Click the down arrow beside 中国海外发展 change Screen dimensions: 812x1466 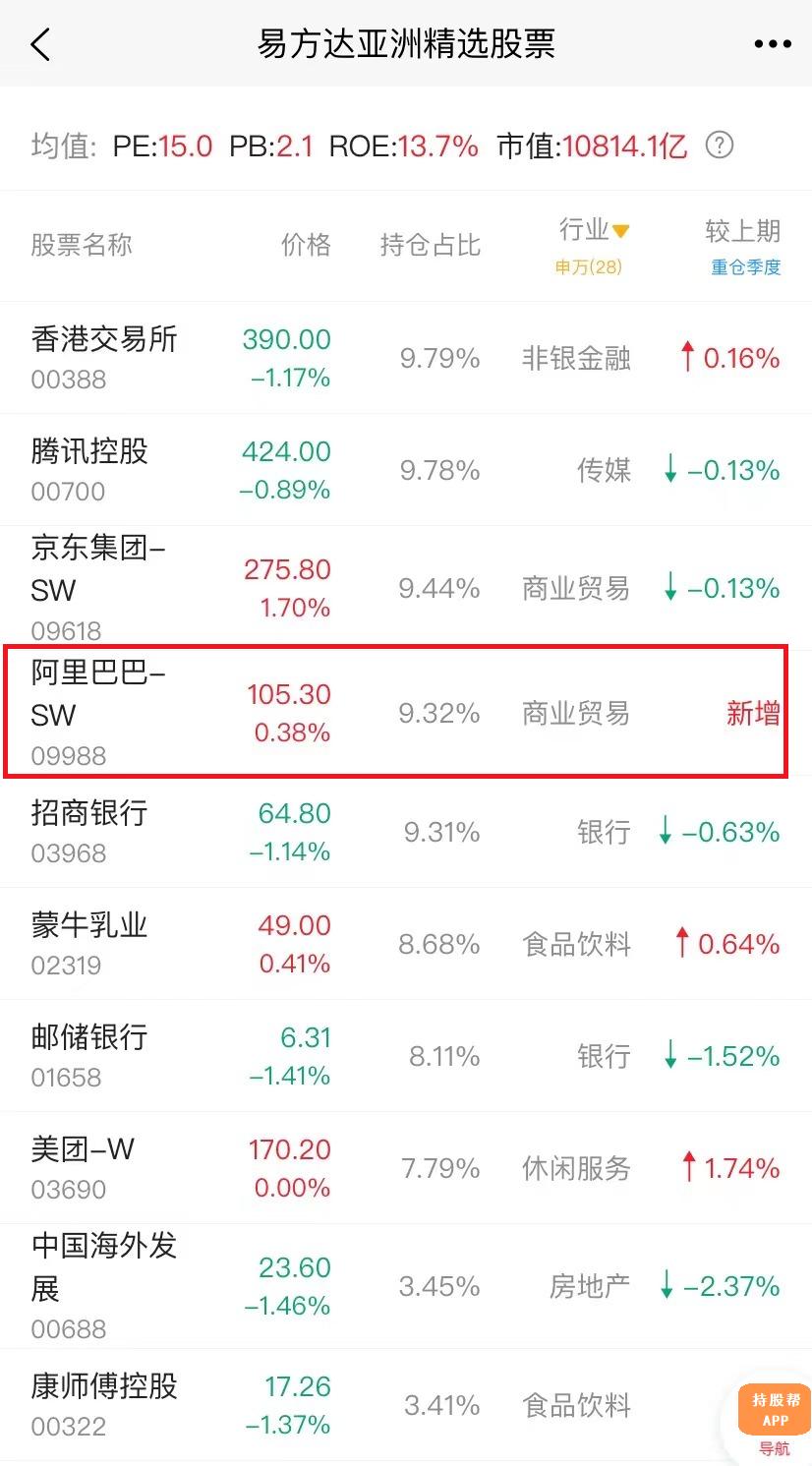pyautogui.click(x=667, y=1285)
